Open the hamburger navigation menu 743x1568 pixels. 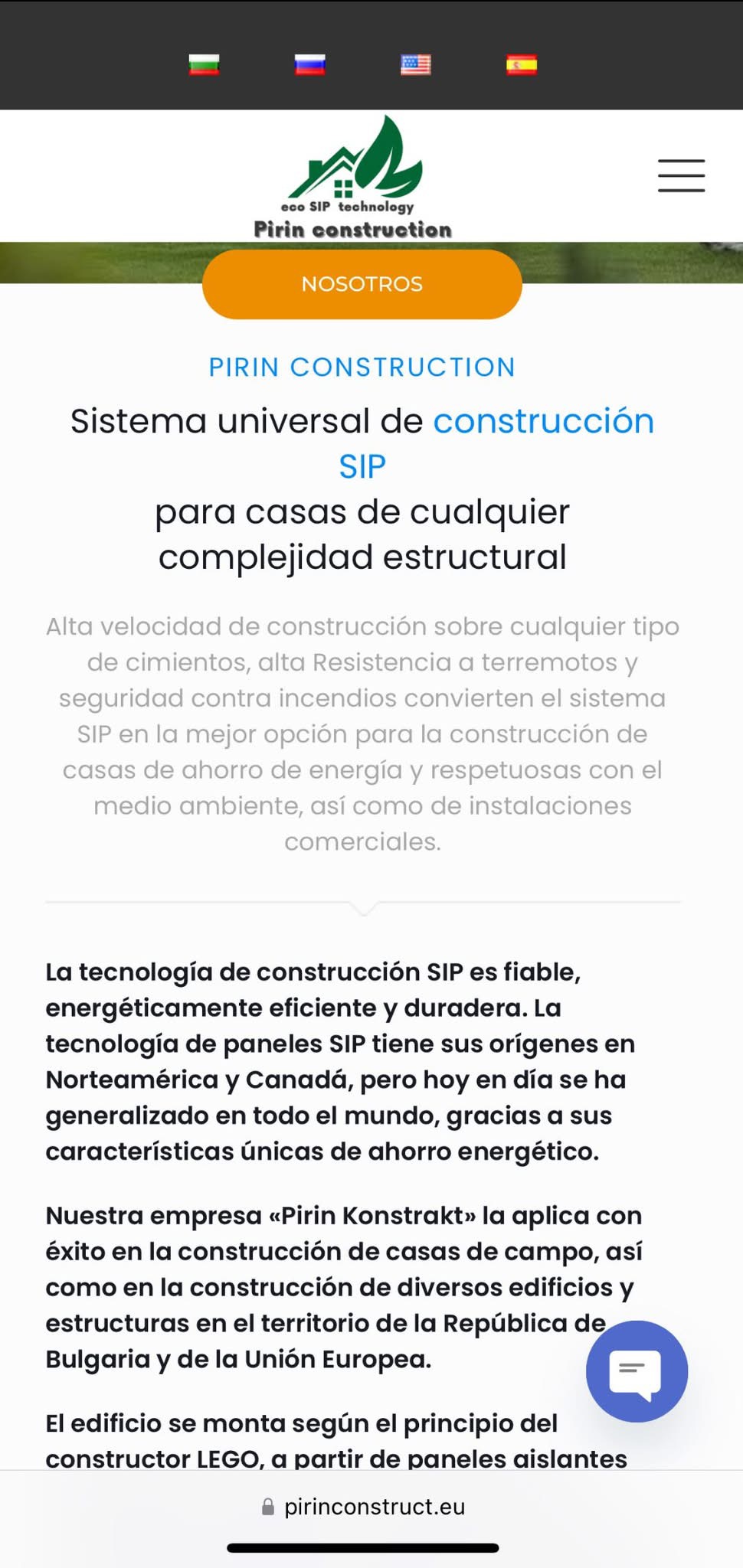[x=681, y=175]
